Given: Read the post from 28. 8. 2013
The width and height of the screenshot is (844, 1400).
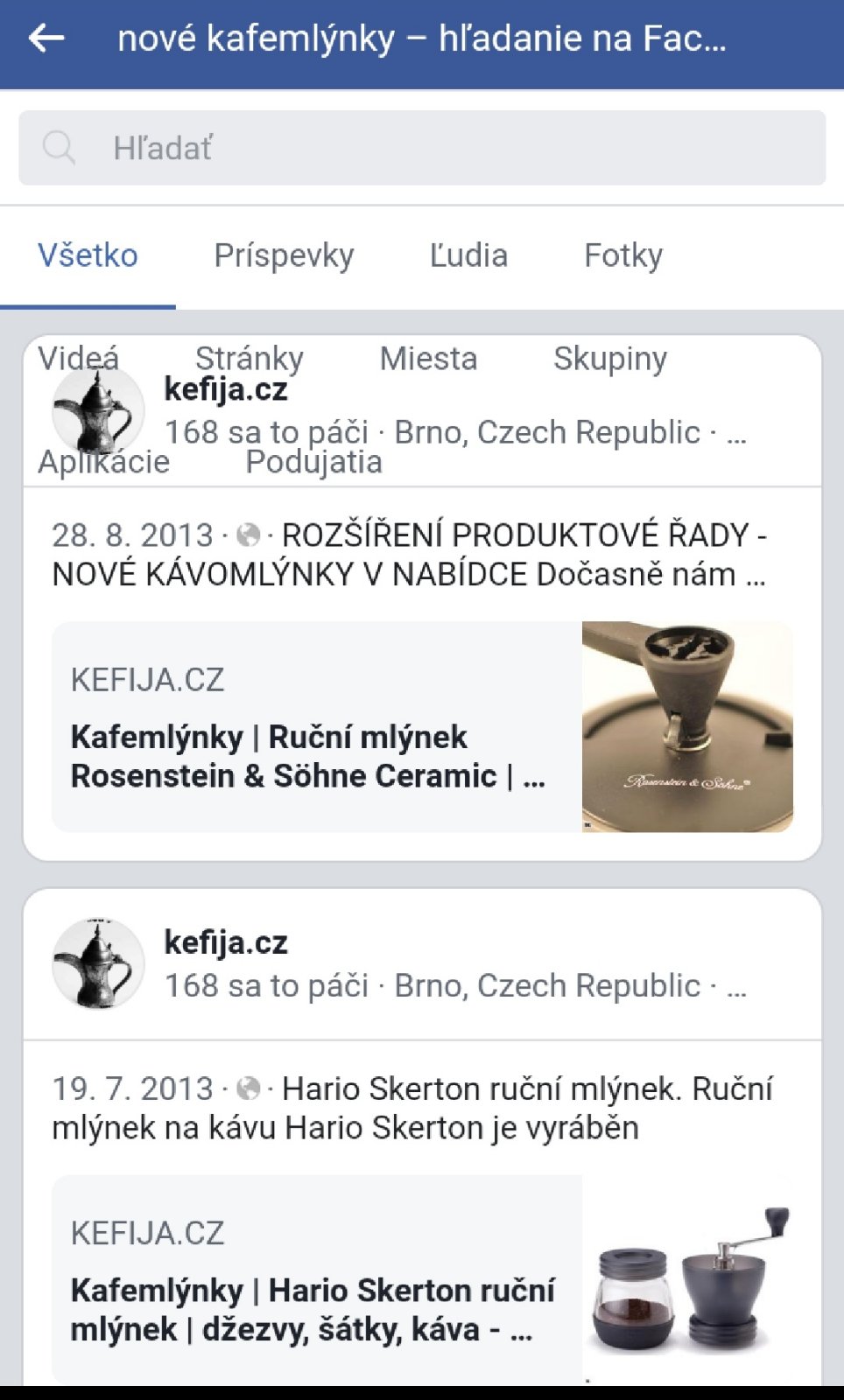Looking at the screenshot, I should point(408,555).
